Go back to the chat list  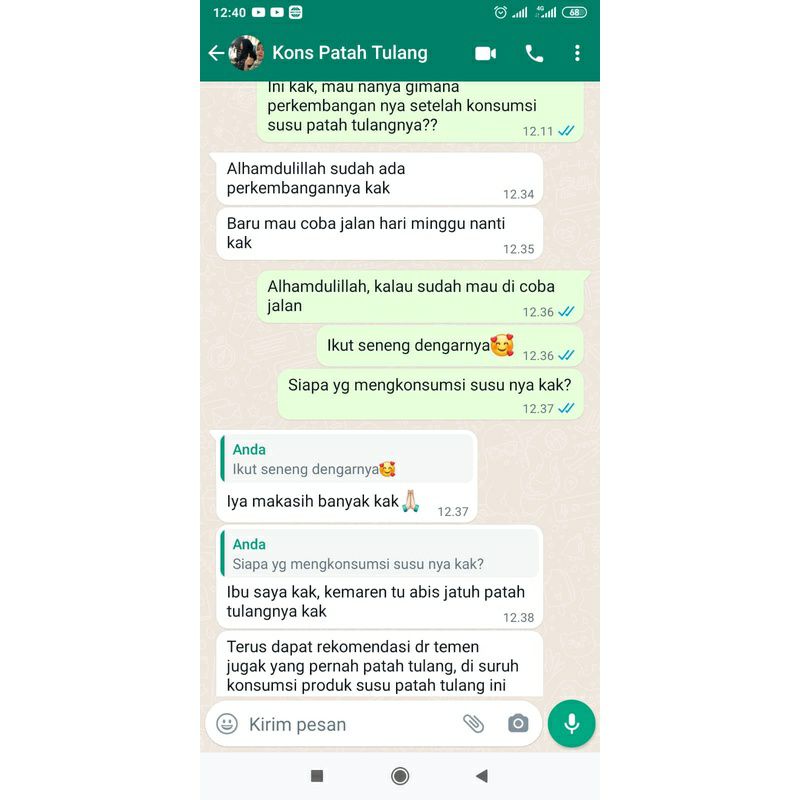[x=215, y=53]
